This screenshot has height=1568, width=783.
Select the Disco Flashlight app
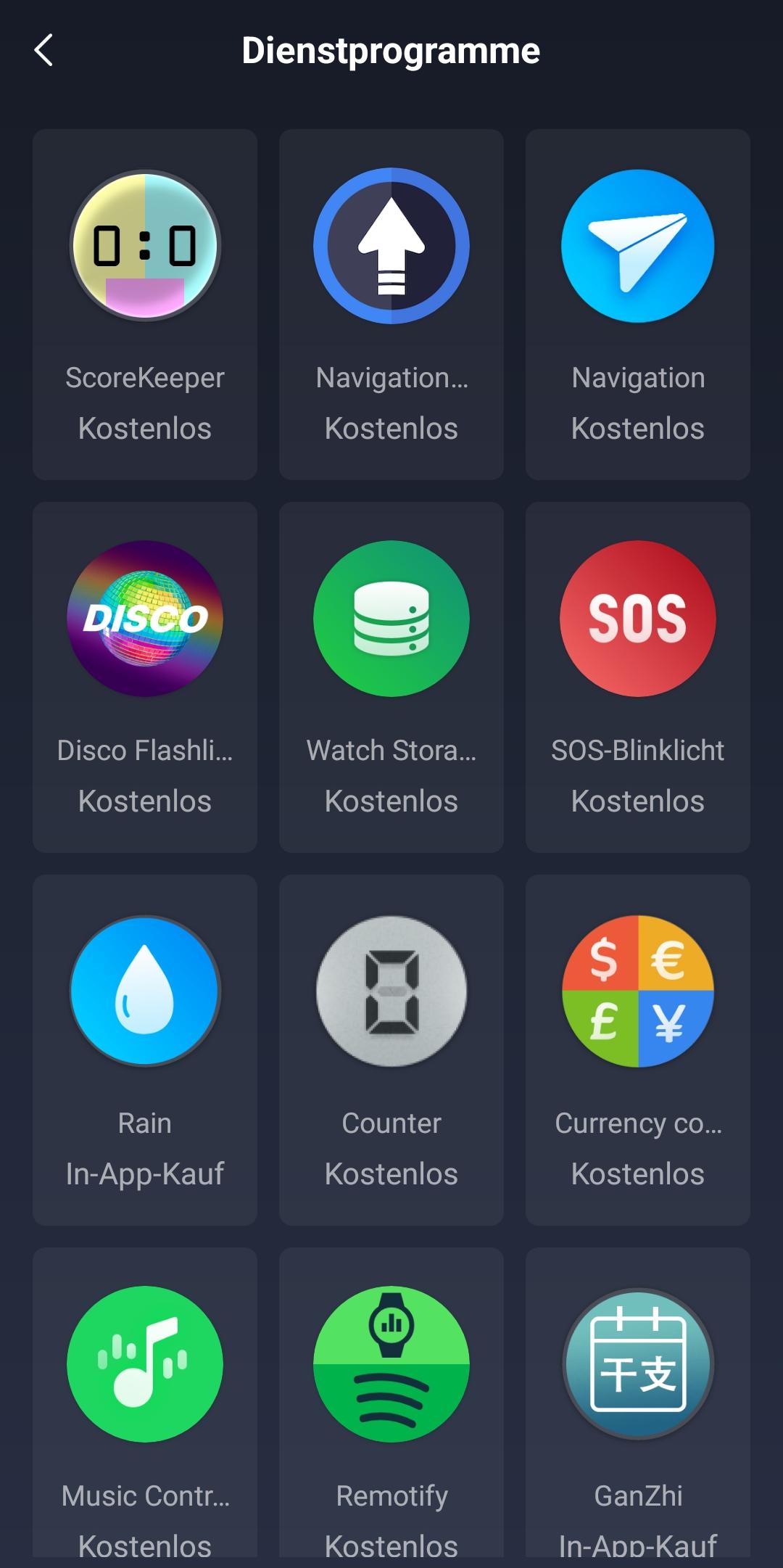(x=145, y=677)
